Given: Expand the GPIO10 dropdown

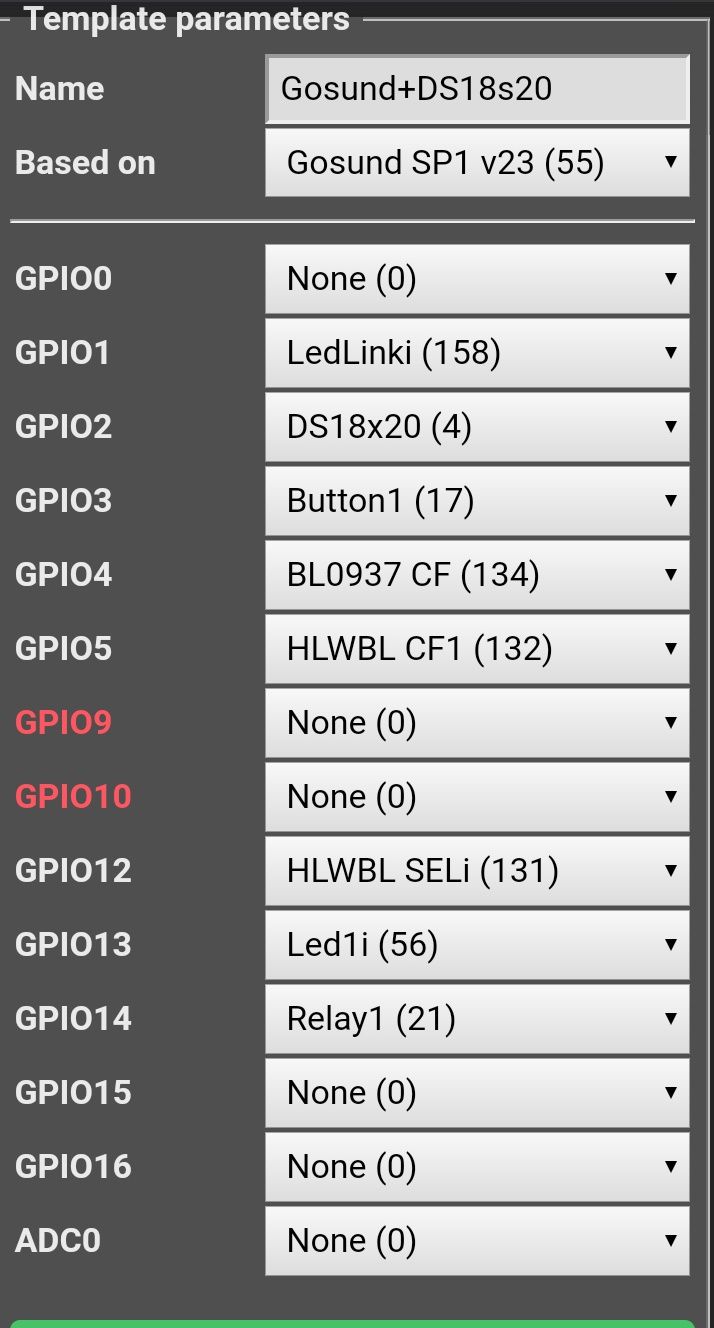Looking at the screenshot, I should (x=477, y=797).
